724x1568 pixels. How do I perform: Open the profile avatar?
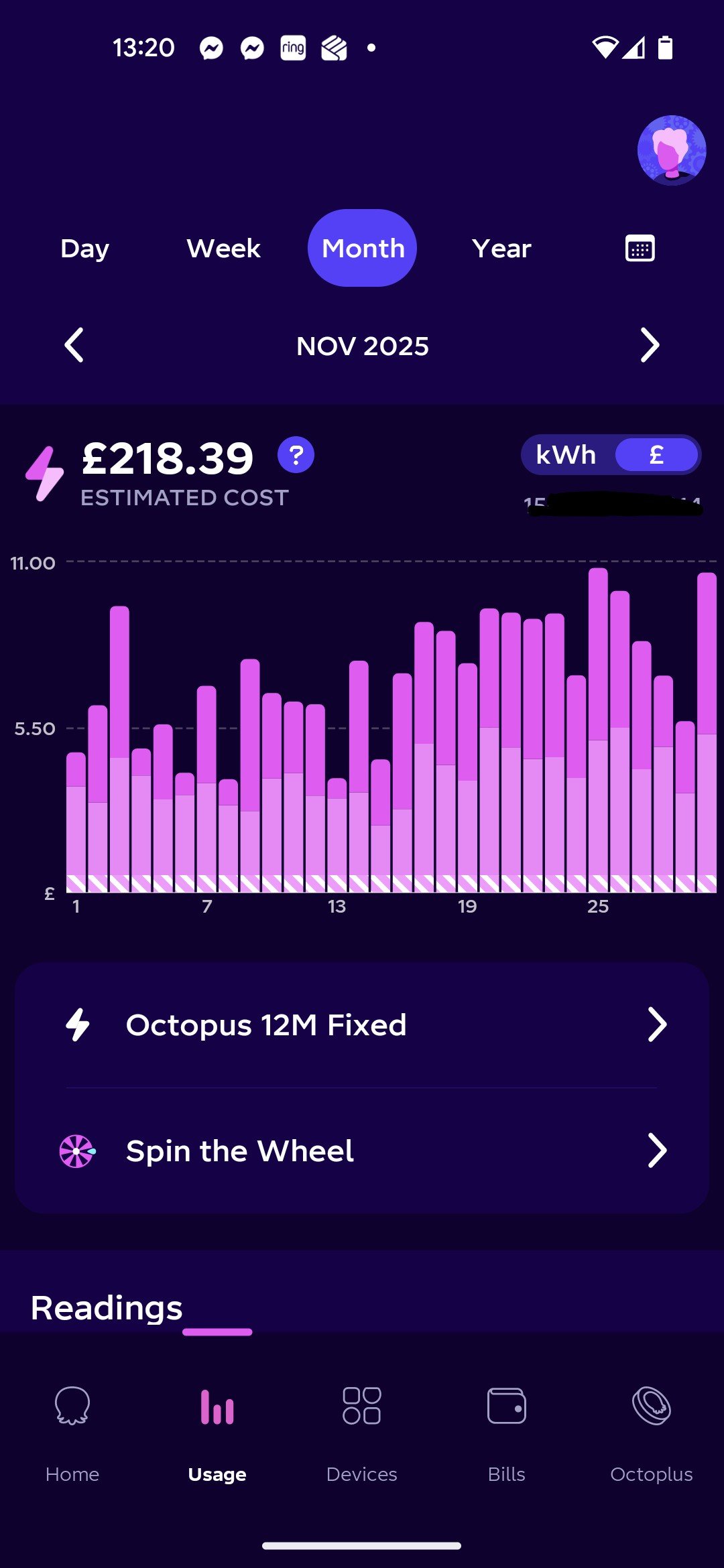point(671,150)
